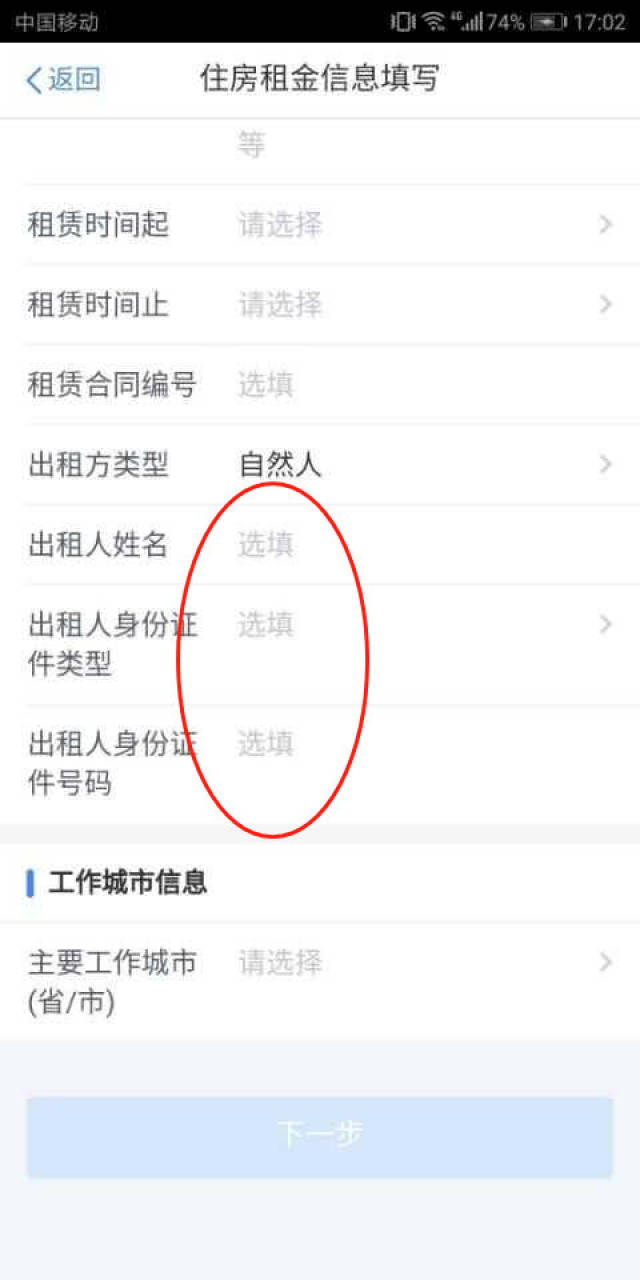Select the 租赁时间止 end date
640x1280 pixels.
click(x=320, y=305)
